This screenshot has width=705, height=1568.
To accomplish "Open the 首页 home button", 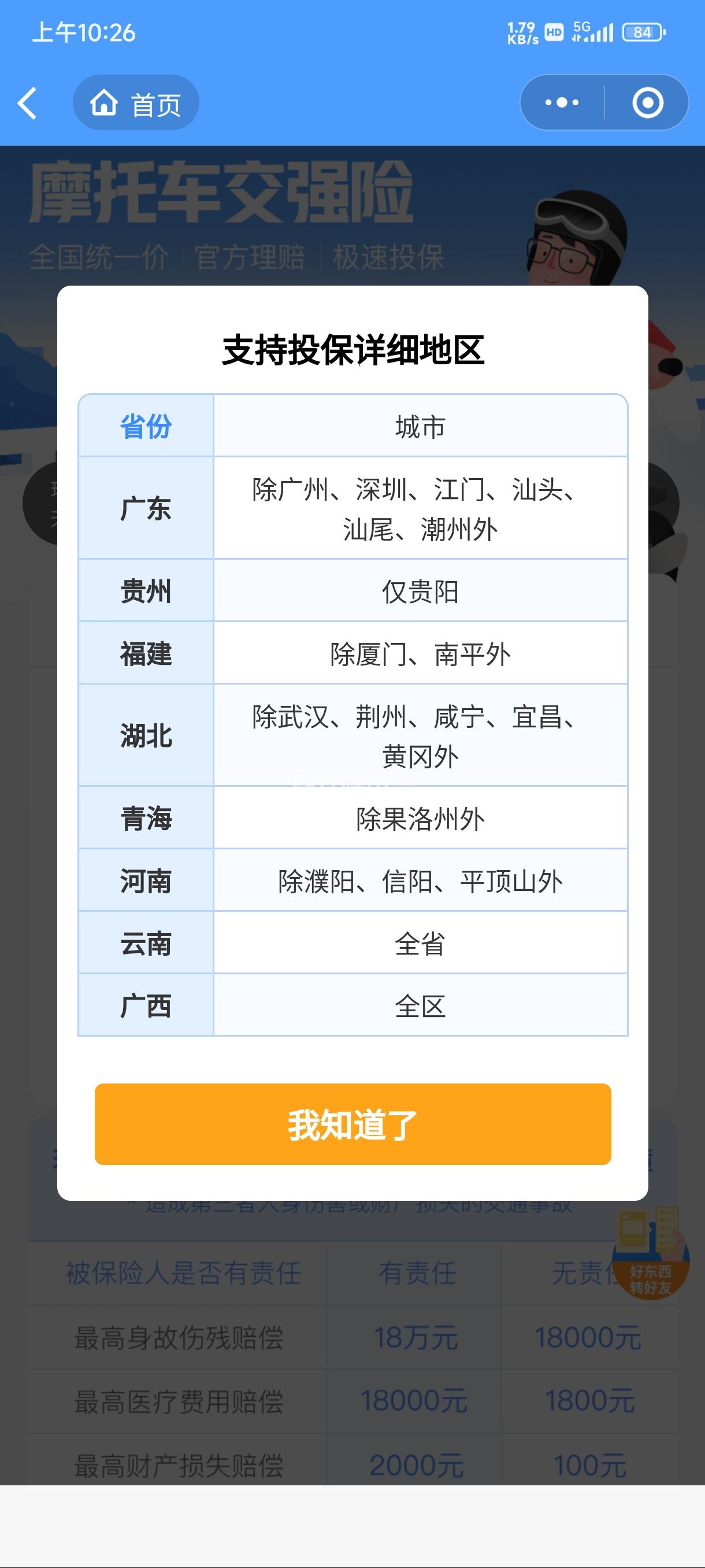I will click(x=136, y=103).
